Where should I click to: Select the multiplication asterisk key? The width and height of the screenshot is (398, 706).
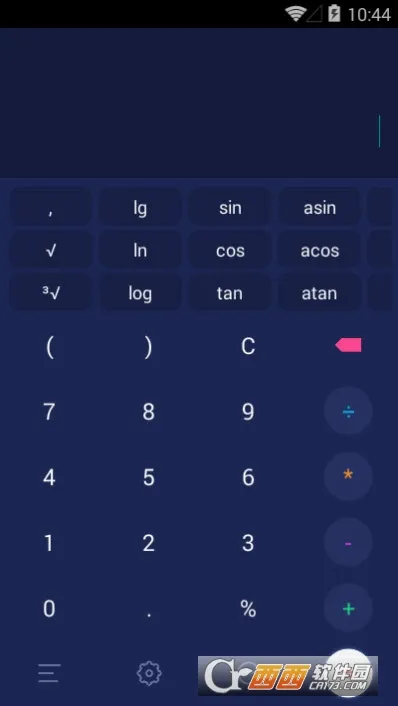(x=348, y=476)
